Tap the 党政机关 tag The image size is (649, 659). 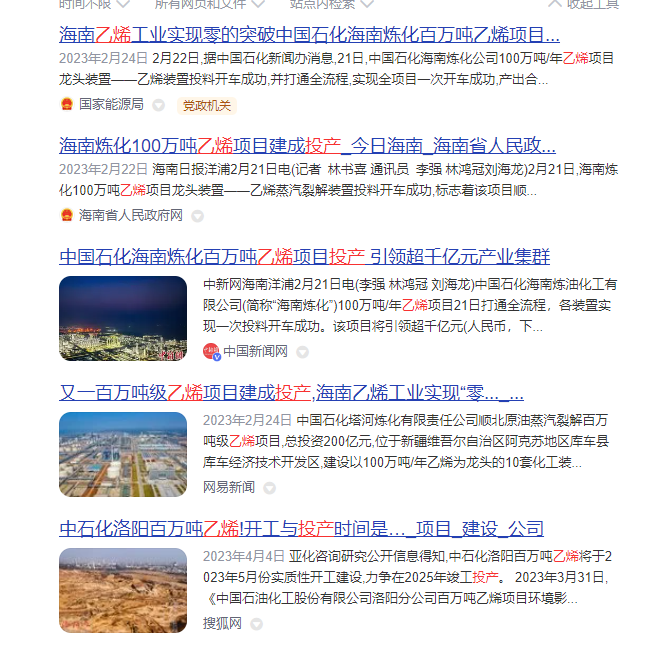(x=207, y=105)
